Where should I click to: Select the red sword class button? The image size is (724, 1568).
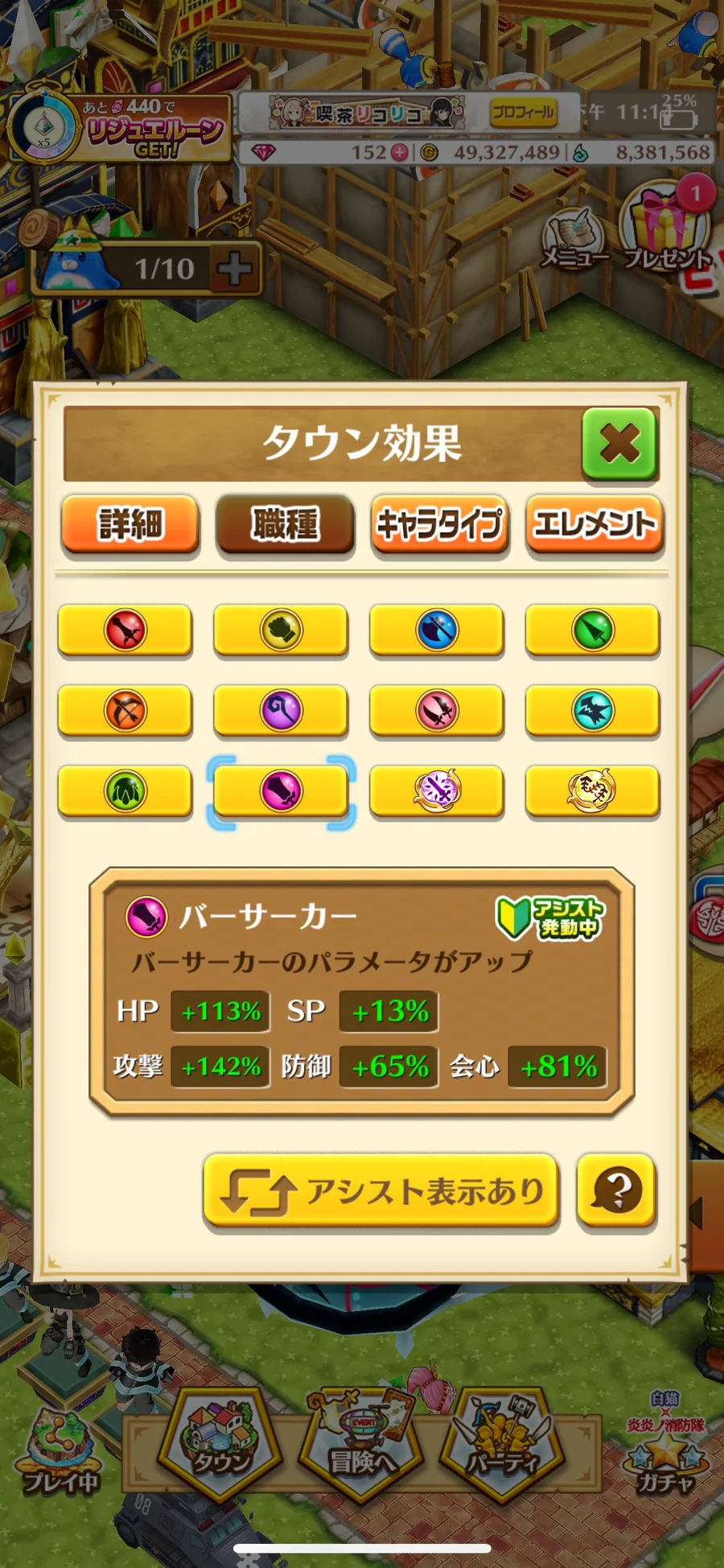(x=125, y=630)
